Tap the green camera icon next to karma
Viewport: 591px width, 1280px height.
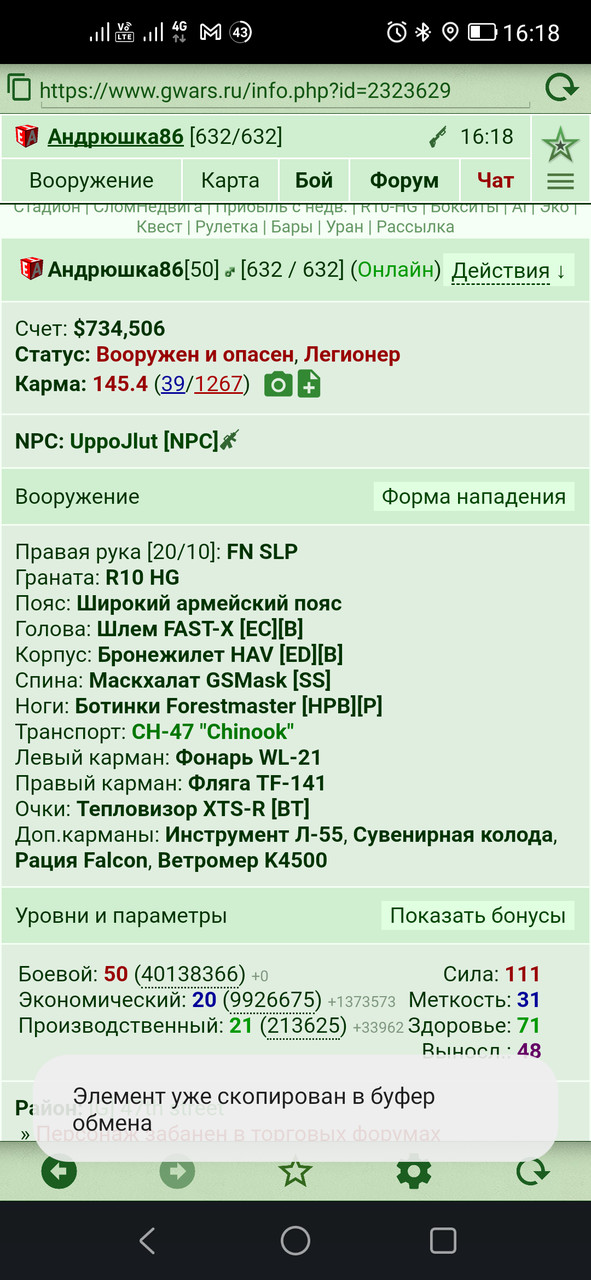[x=278, y=384]
